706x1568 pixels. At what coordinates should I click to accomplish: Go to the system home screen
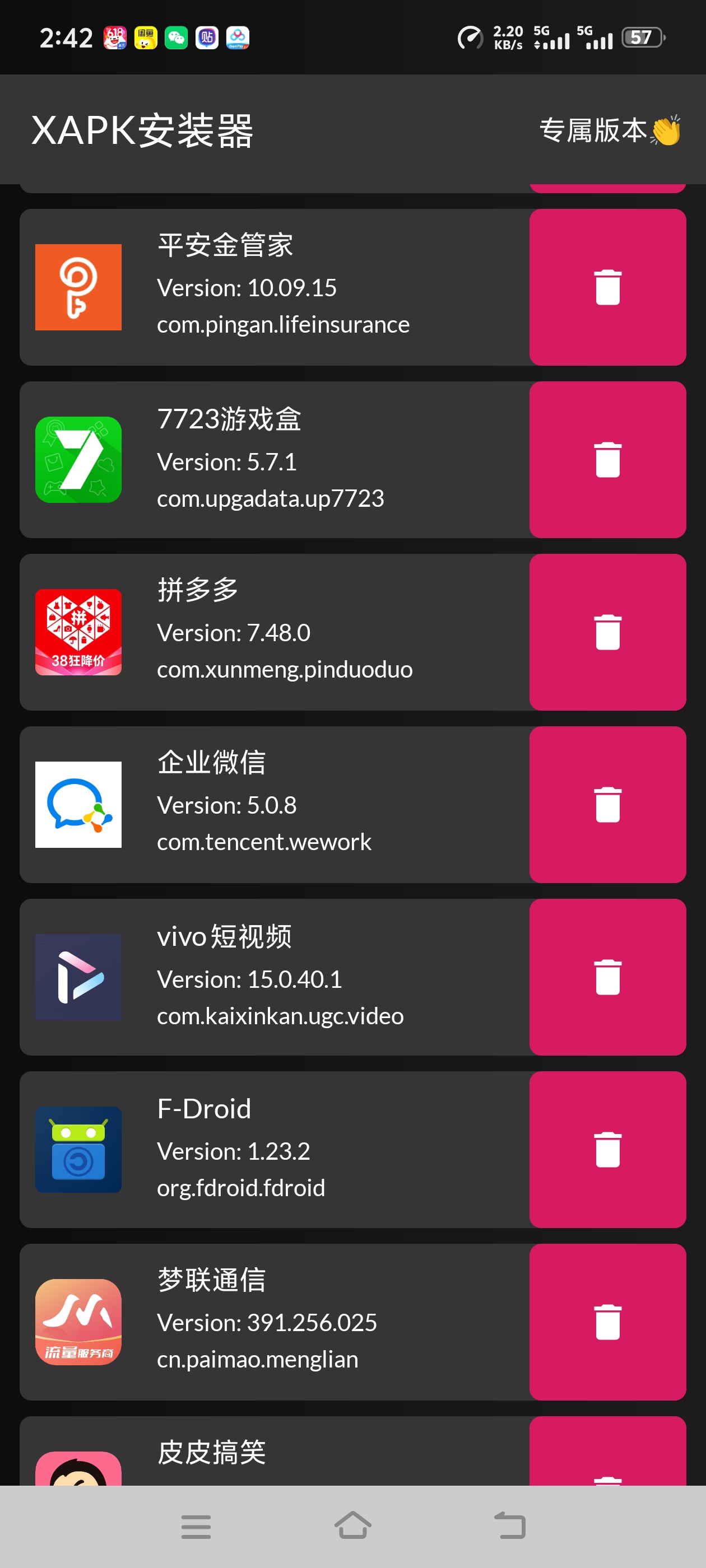[352, 1526]
